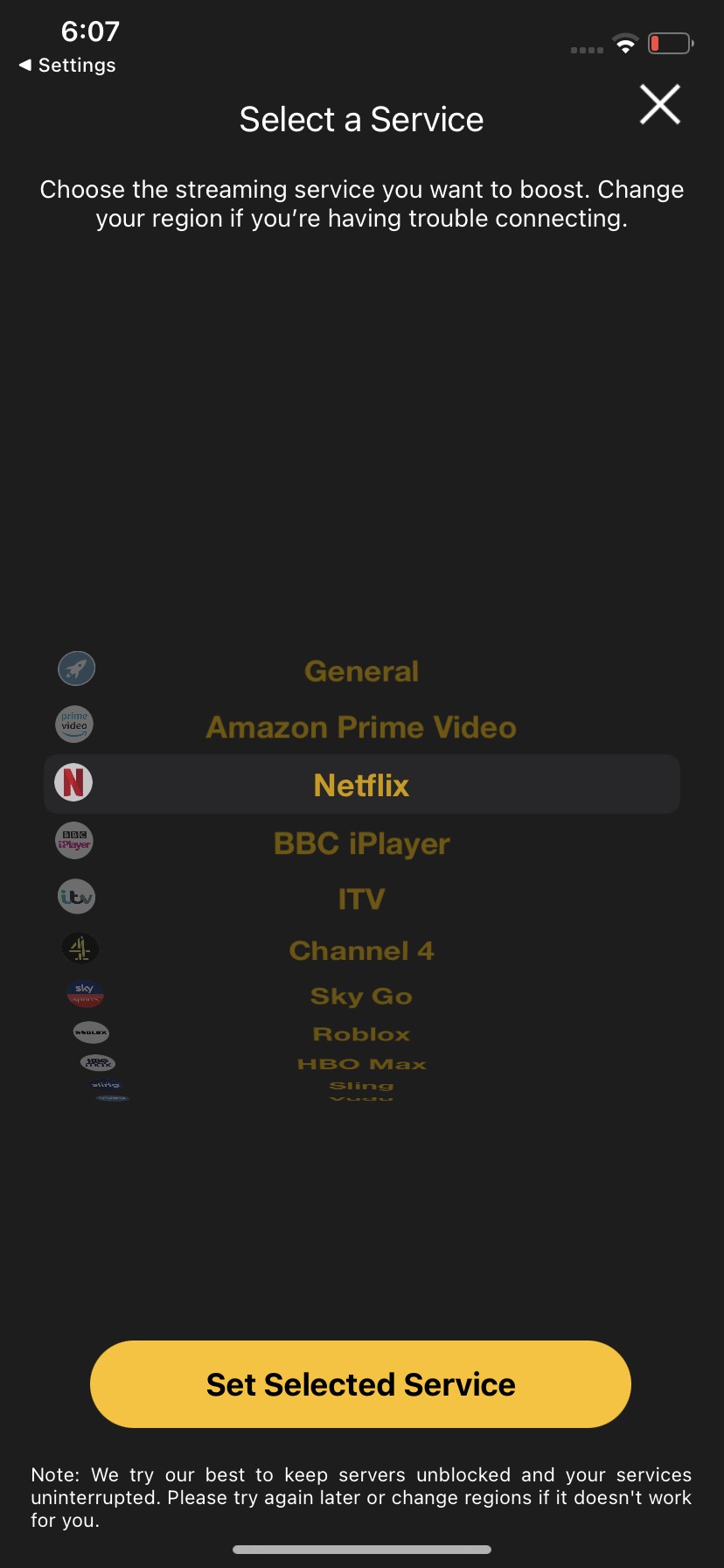Choose Channel 4 in the picker
This screenshot has width=724, height=1568.
tap(361, 950)
